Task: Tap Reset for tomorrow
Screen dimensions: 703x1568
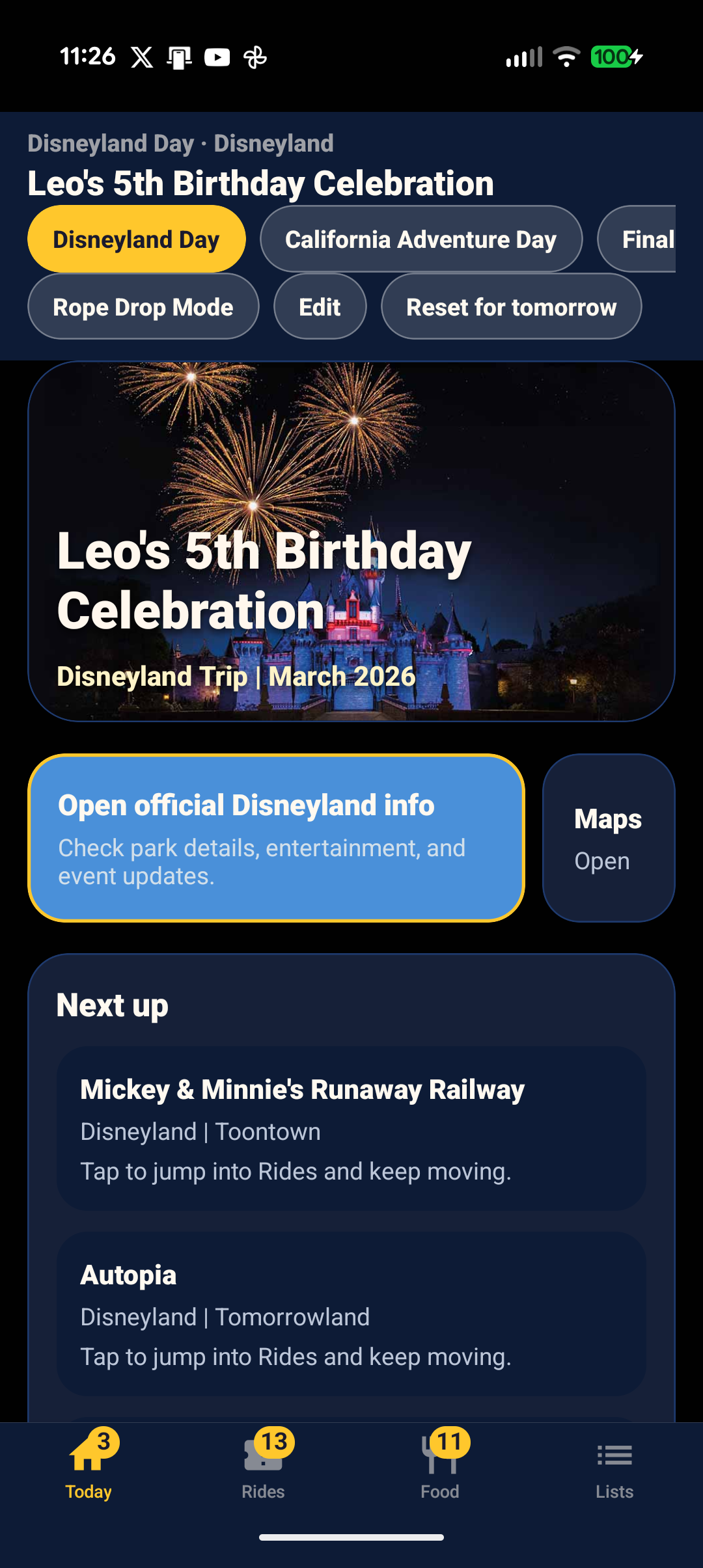Action: [511, 307]
